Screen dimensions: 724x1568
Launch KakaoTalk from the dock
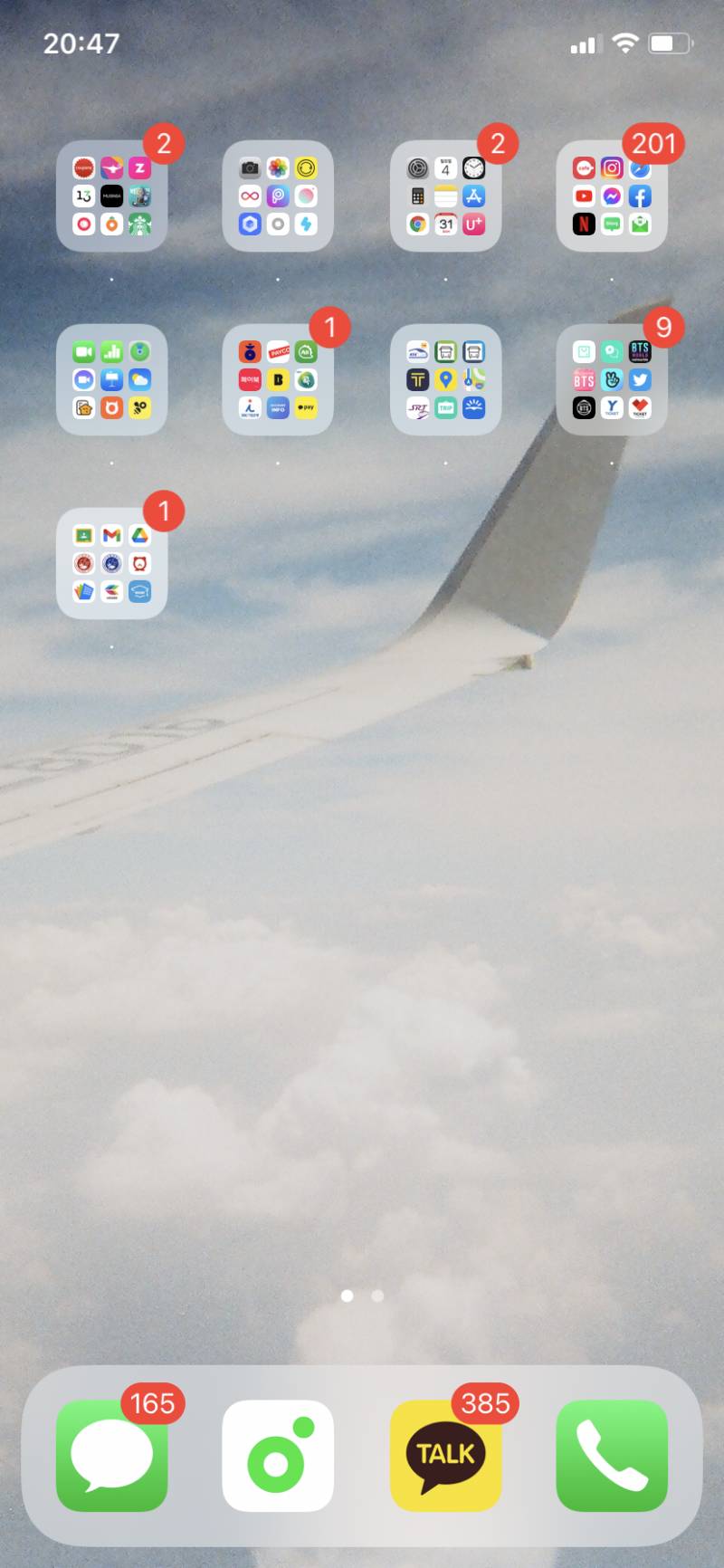coord(445,1456)
